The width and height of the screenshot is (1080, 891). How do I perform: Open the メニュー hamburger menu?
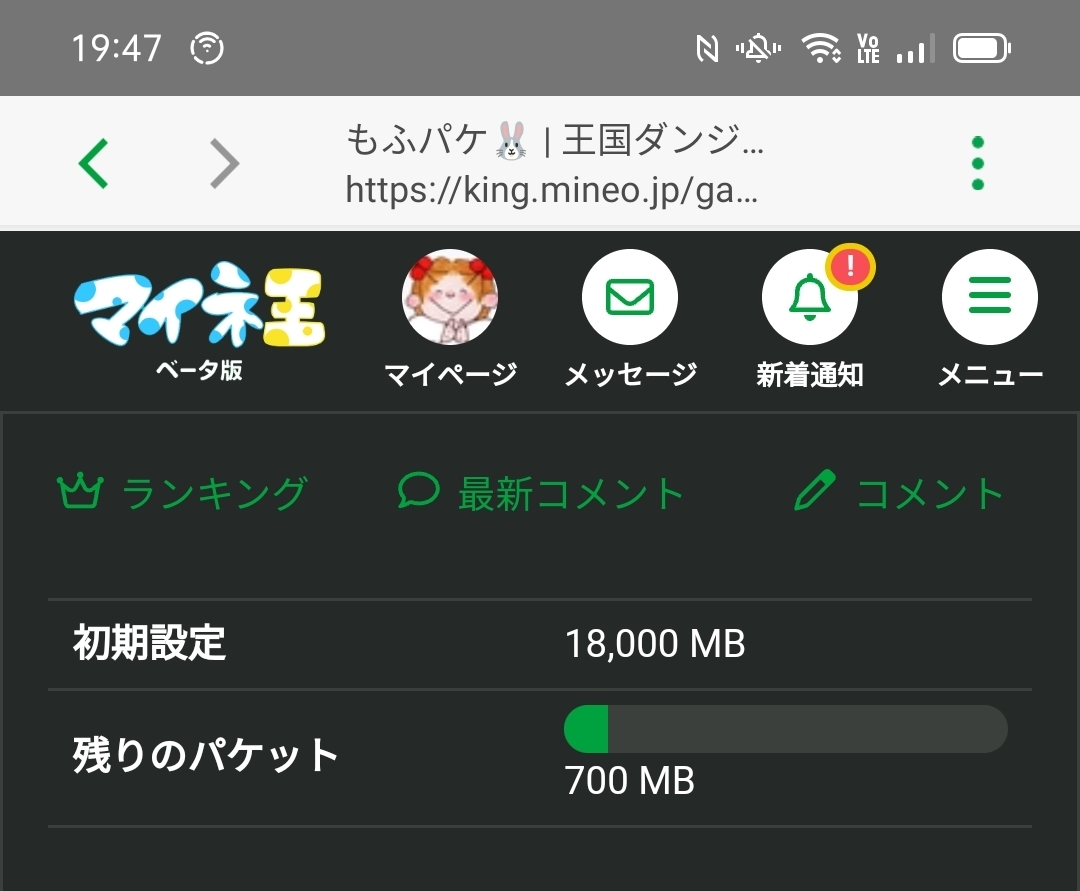click(x=990, y=298)
